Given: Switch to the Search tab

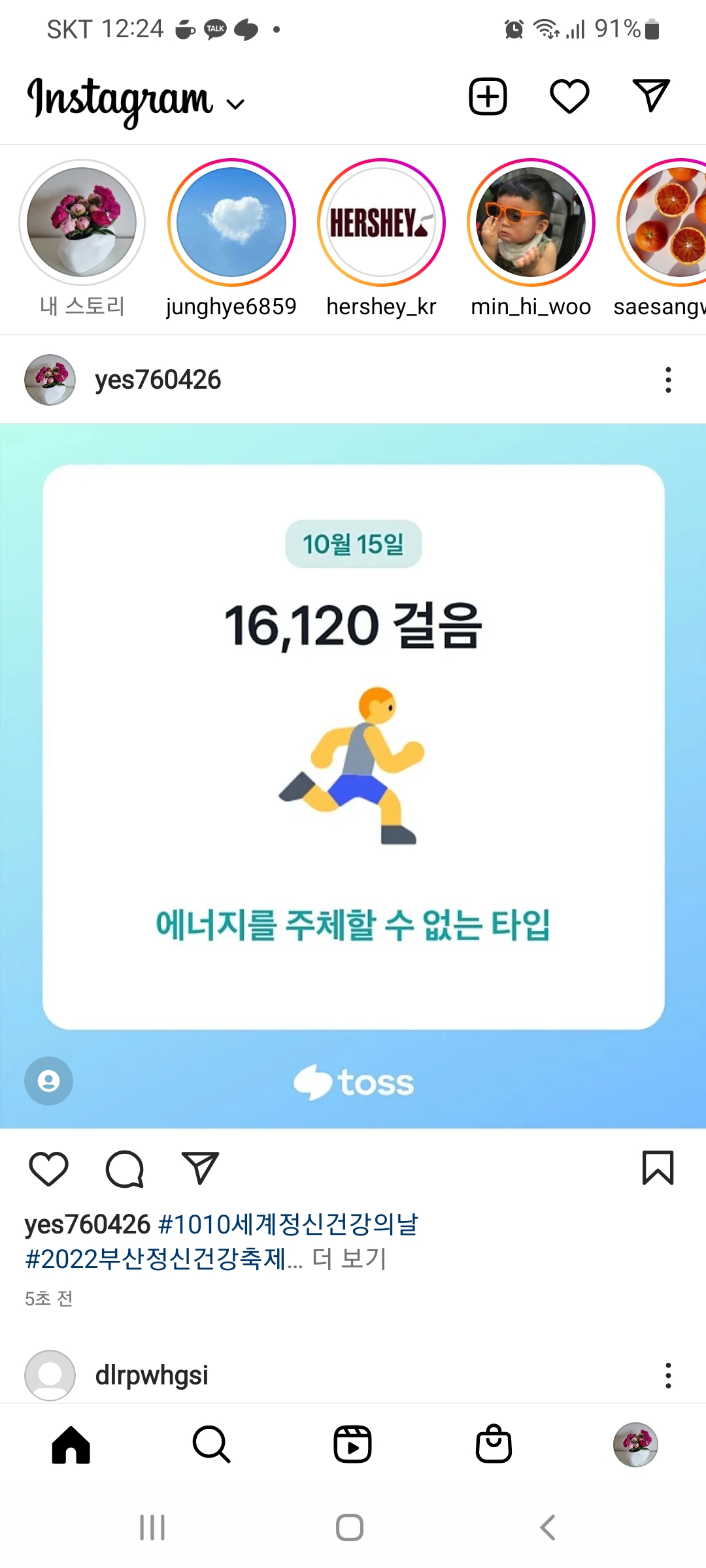Looking at the screenshot, I should tap(211, 1445).
